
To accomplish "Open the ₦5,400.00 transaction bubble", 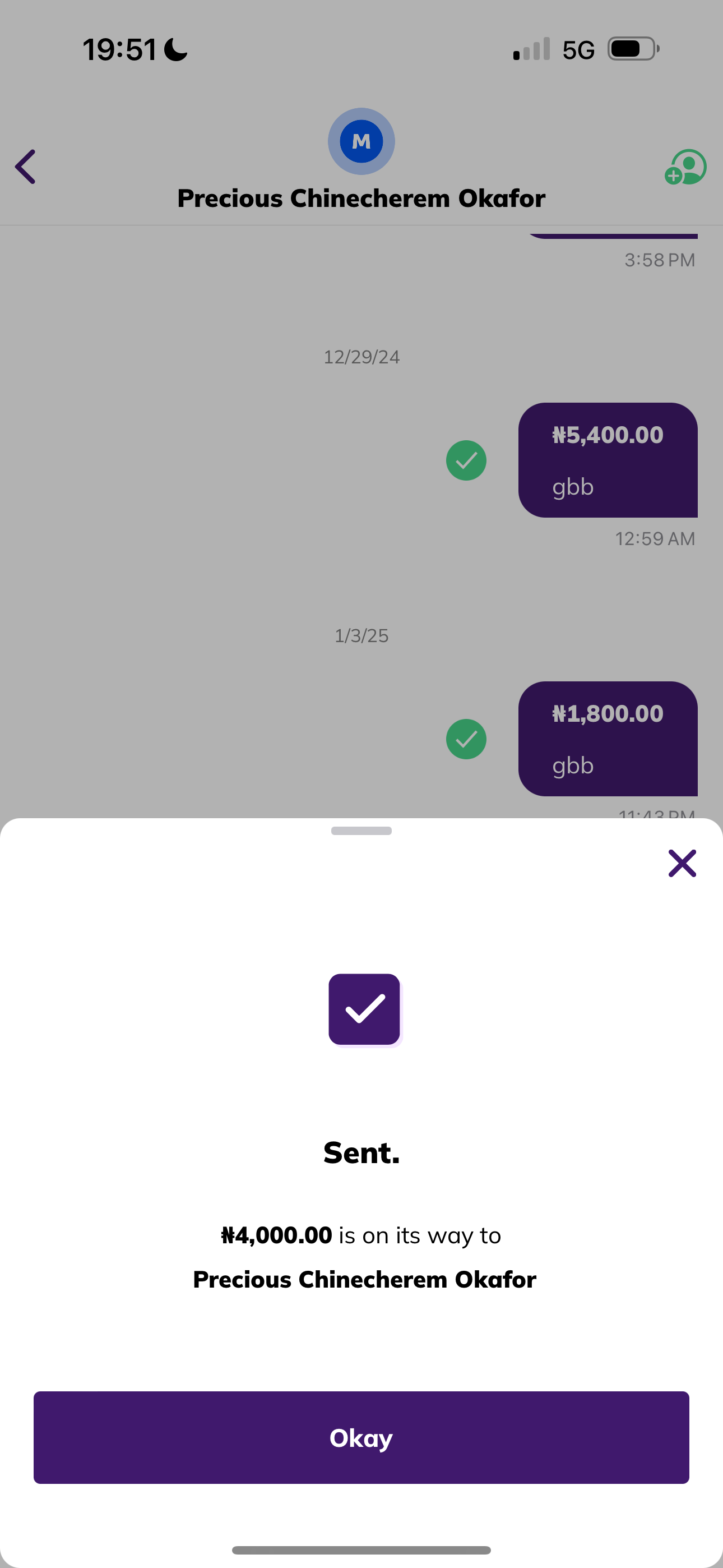I will tap(608, 460).
